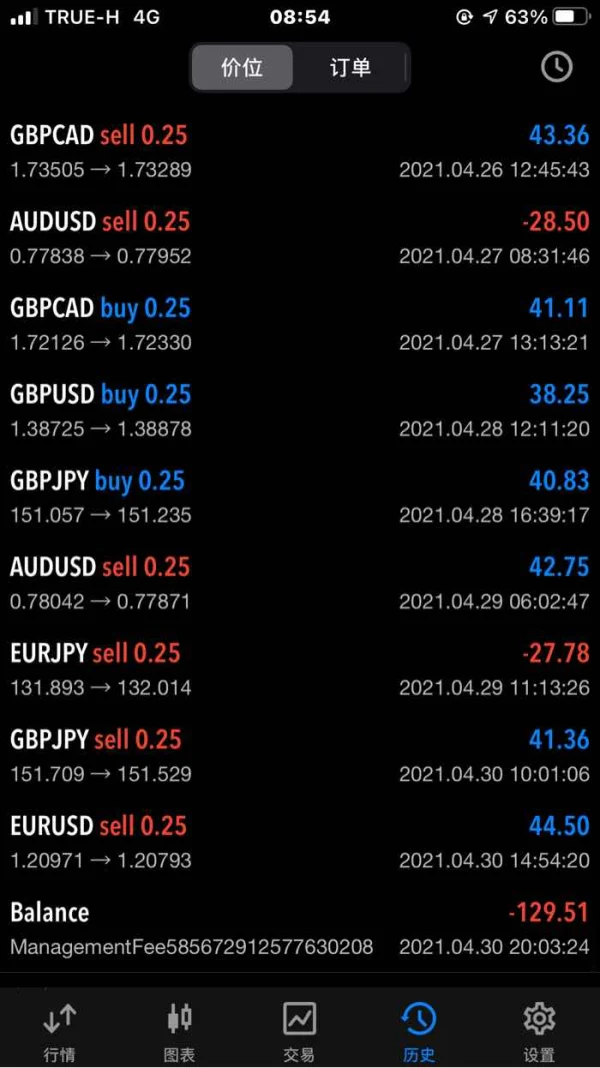Switch to the 订单 segment
The width and height of the screenshot is (600, 1068).
[350, 68]
